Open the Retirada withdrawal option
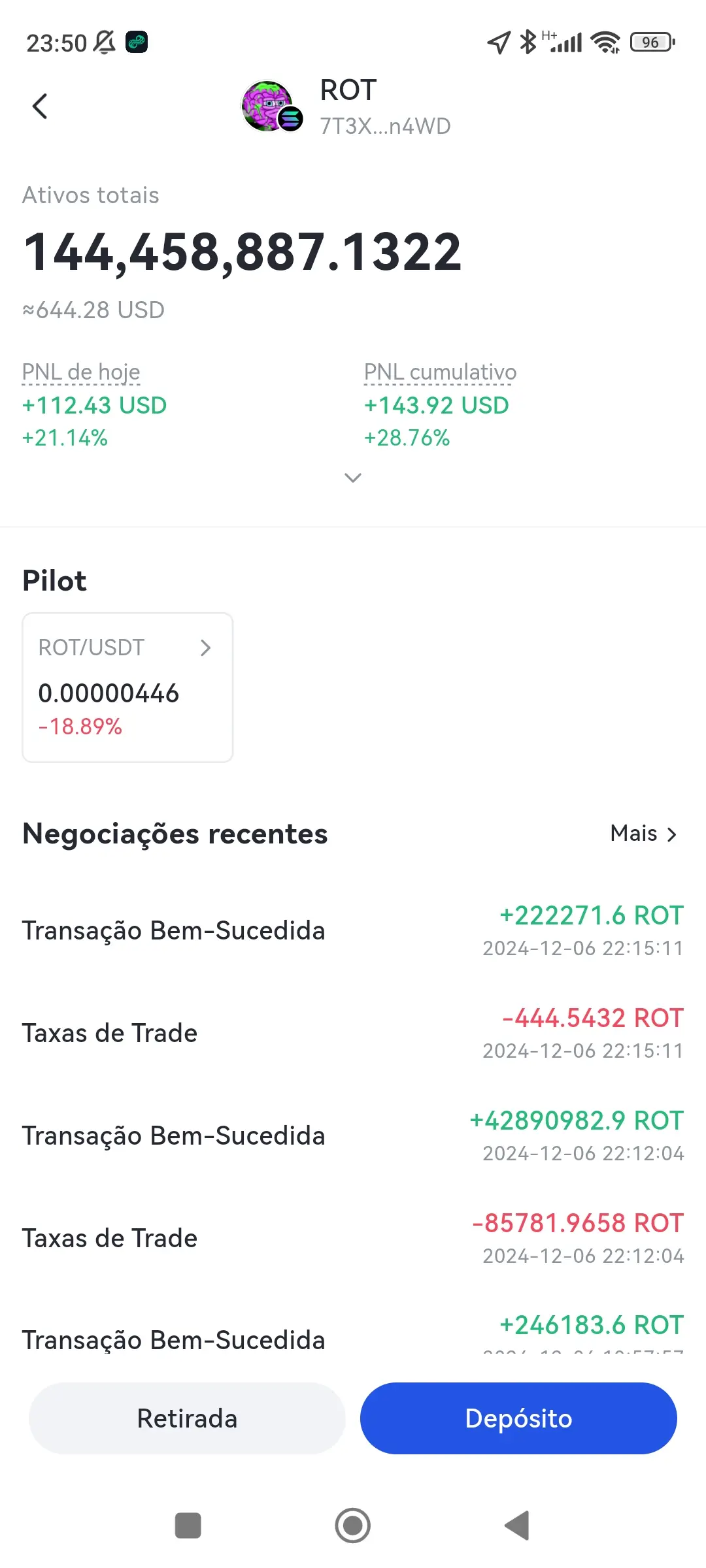 pyautogui.click(x=187, y=1418)
